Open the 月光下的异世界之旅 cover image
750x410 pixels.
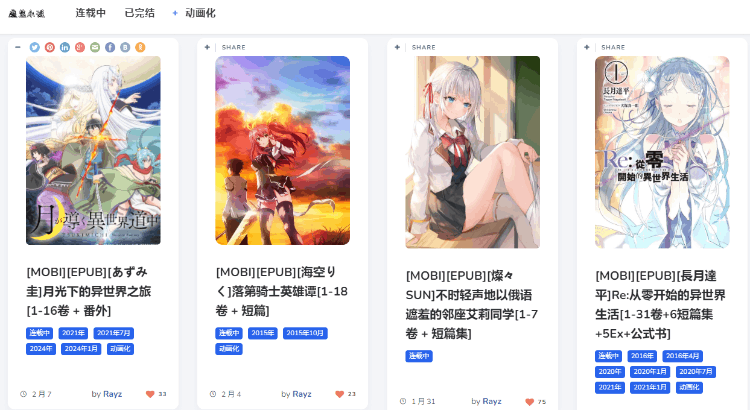(93, 150)
